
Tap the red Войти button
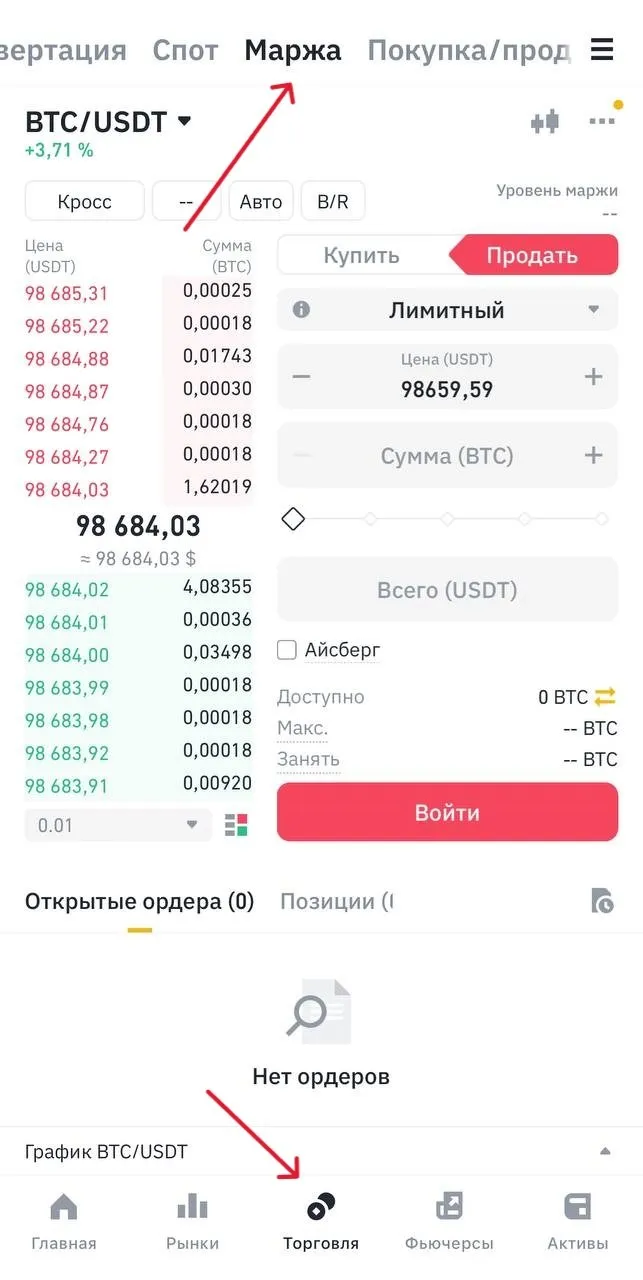point(447,812)
